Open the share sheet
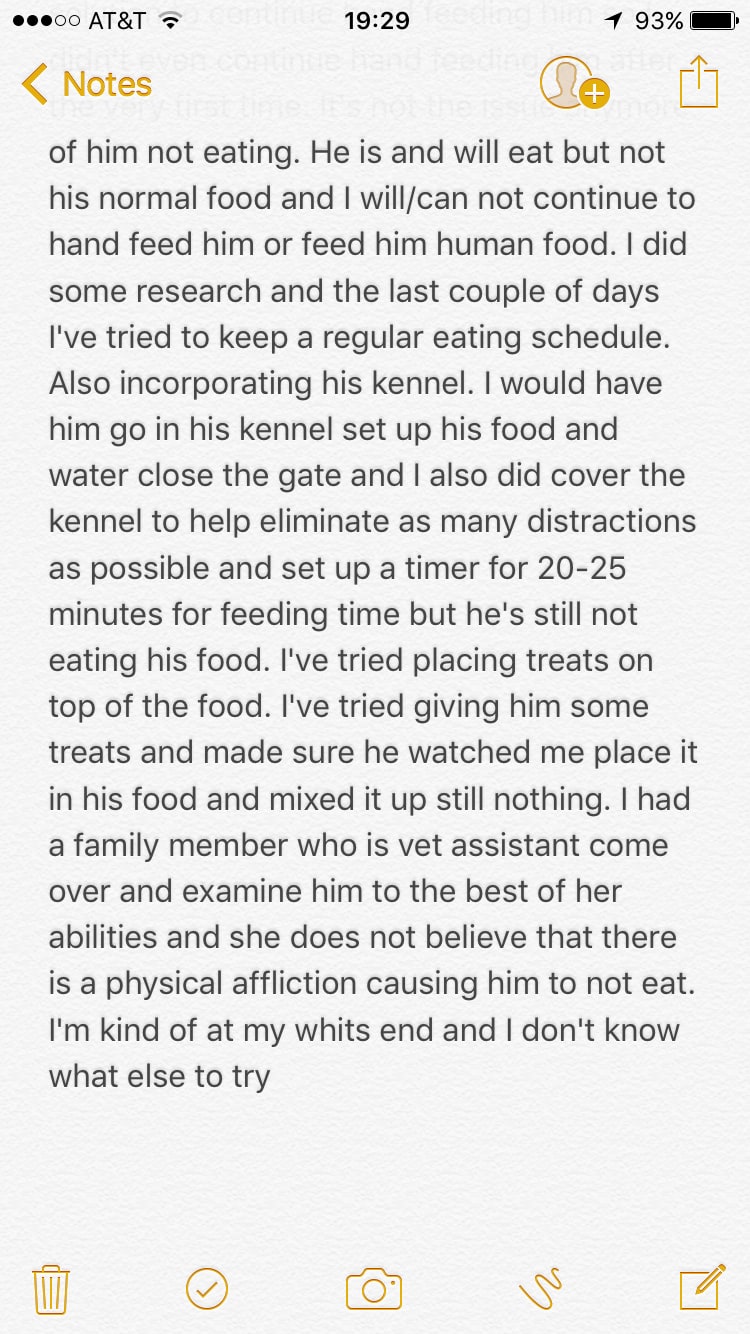Image resolution: width=750 pixels, height=1334 pixels. (x=698, y=82)
